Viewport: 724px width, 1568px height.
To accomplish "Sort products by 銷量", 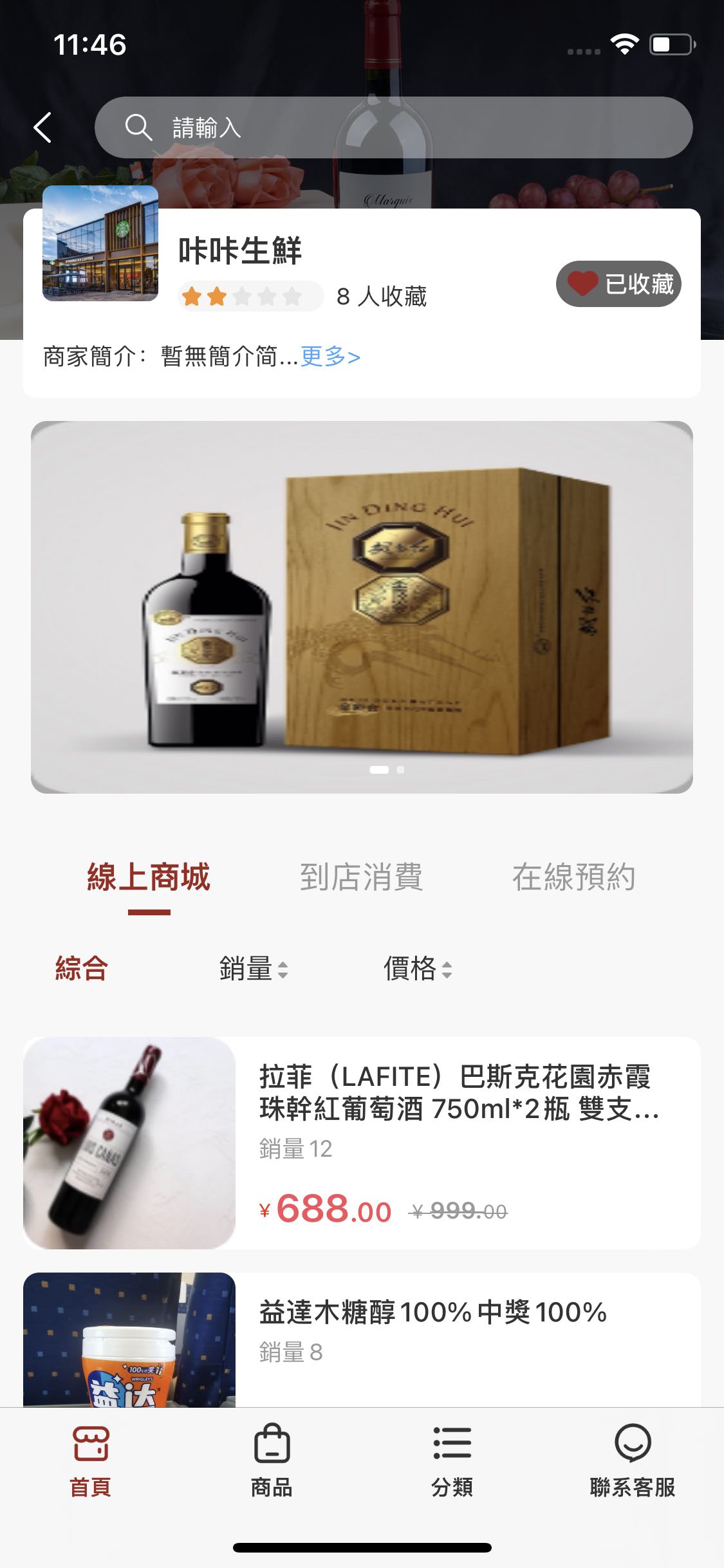I will (x=253, y=968).
